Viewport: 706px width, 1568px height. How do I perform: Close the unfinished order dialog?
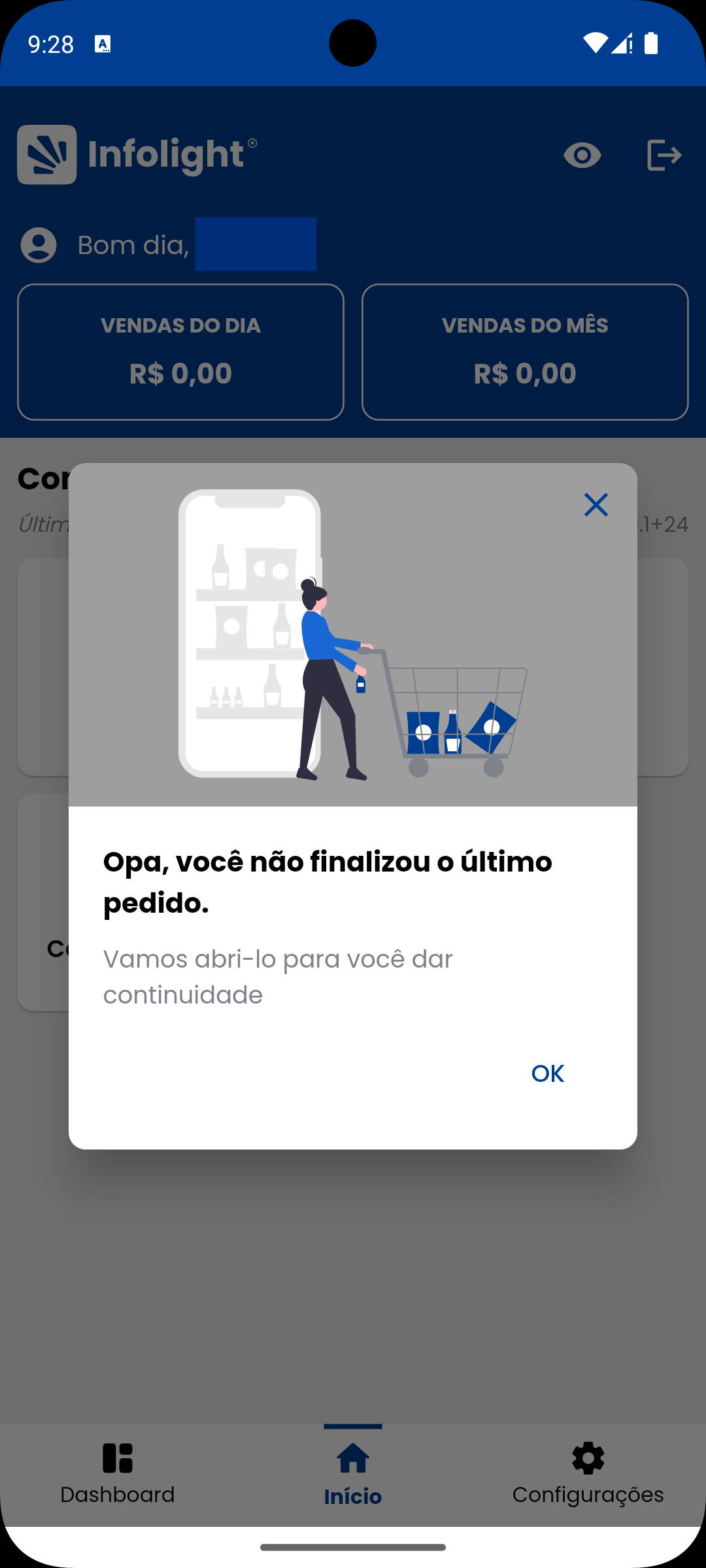click(596, 504)
